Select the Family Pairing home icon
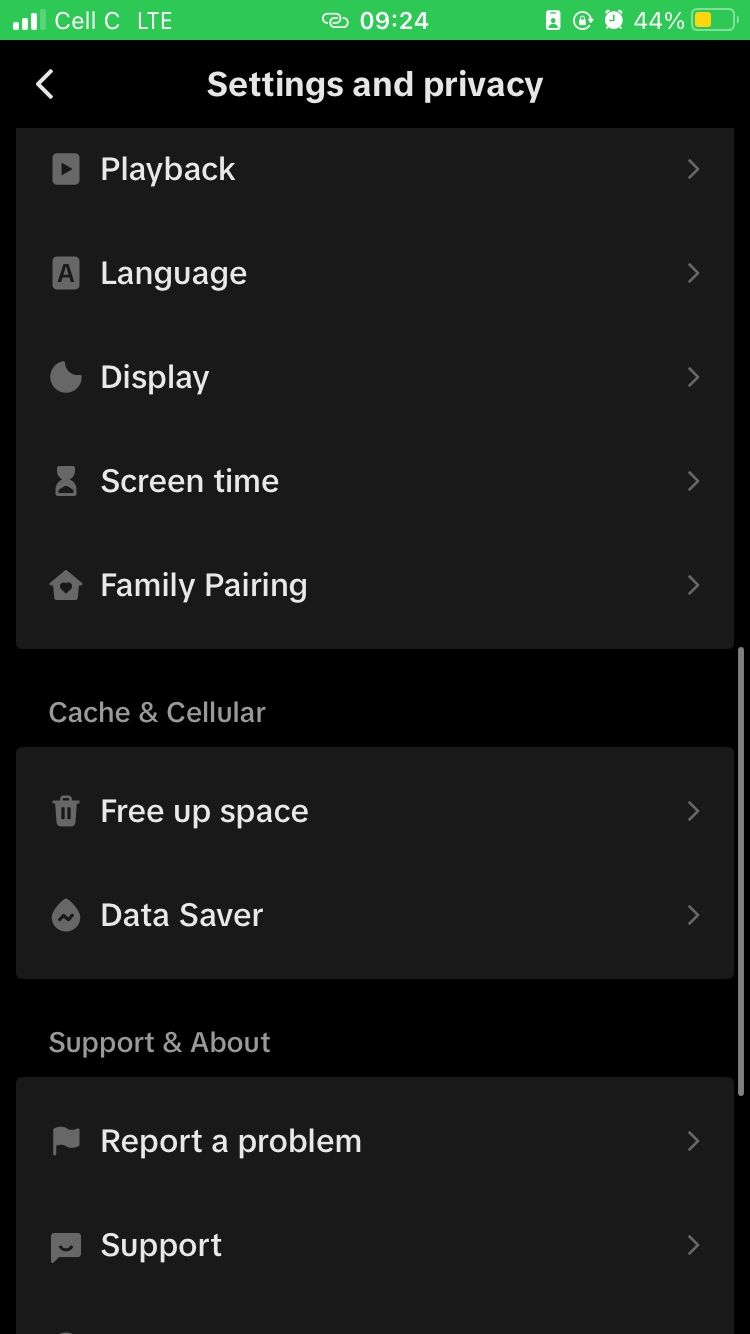 click(65, 585)
